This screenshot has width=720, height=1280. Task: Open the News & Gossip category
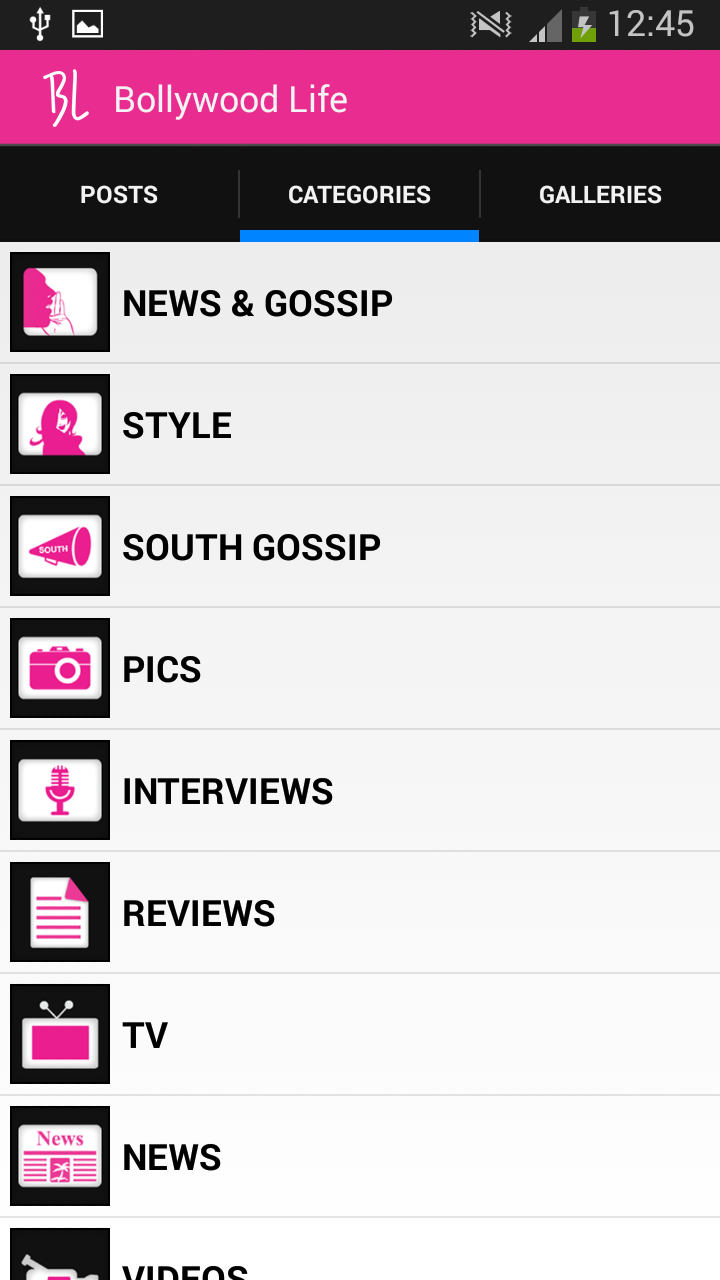(360, 303)
